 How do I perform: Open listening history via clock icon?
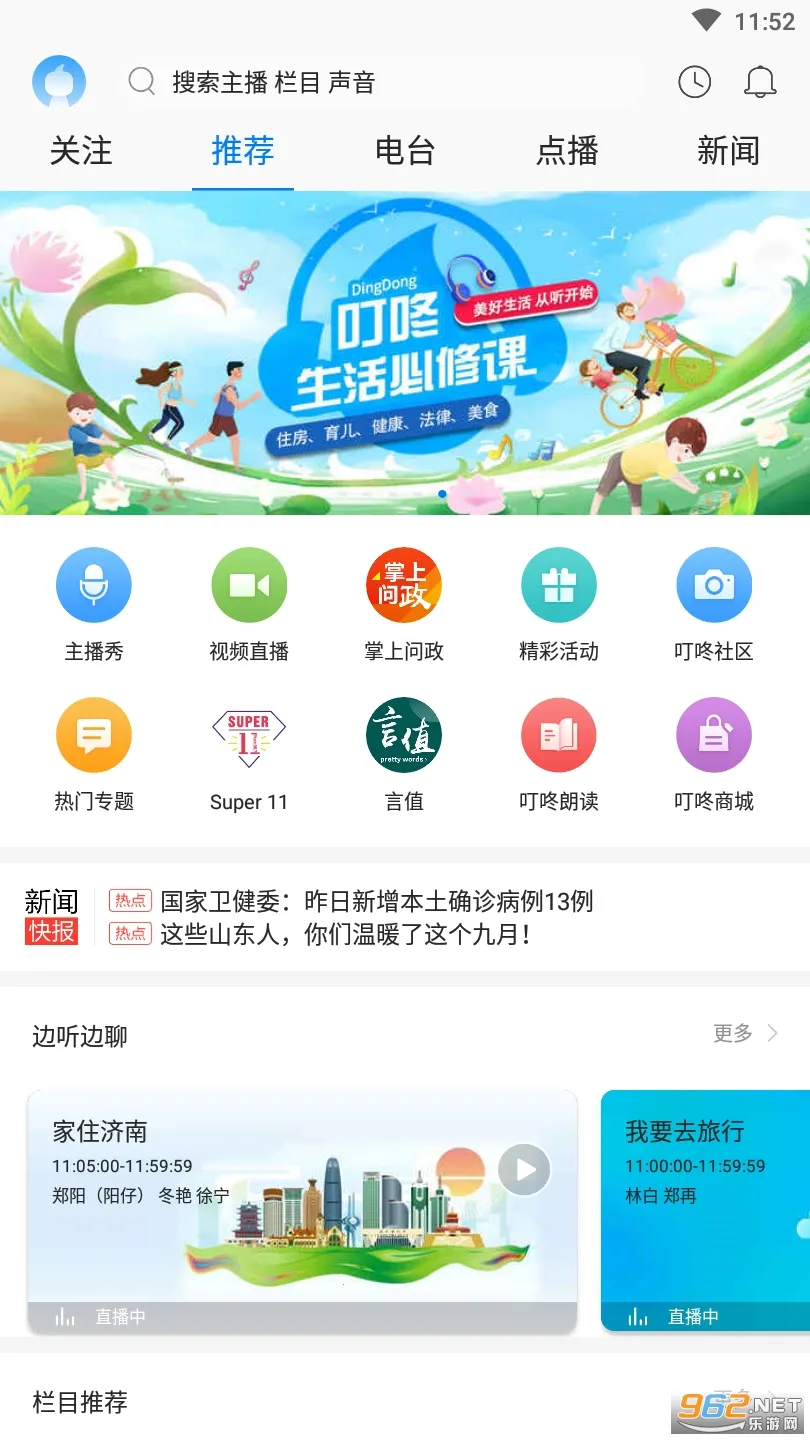(x=695, y=83)
